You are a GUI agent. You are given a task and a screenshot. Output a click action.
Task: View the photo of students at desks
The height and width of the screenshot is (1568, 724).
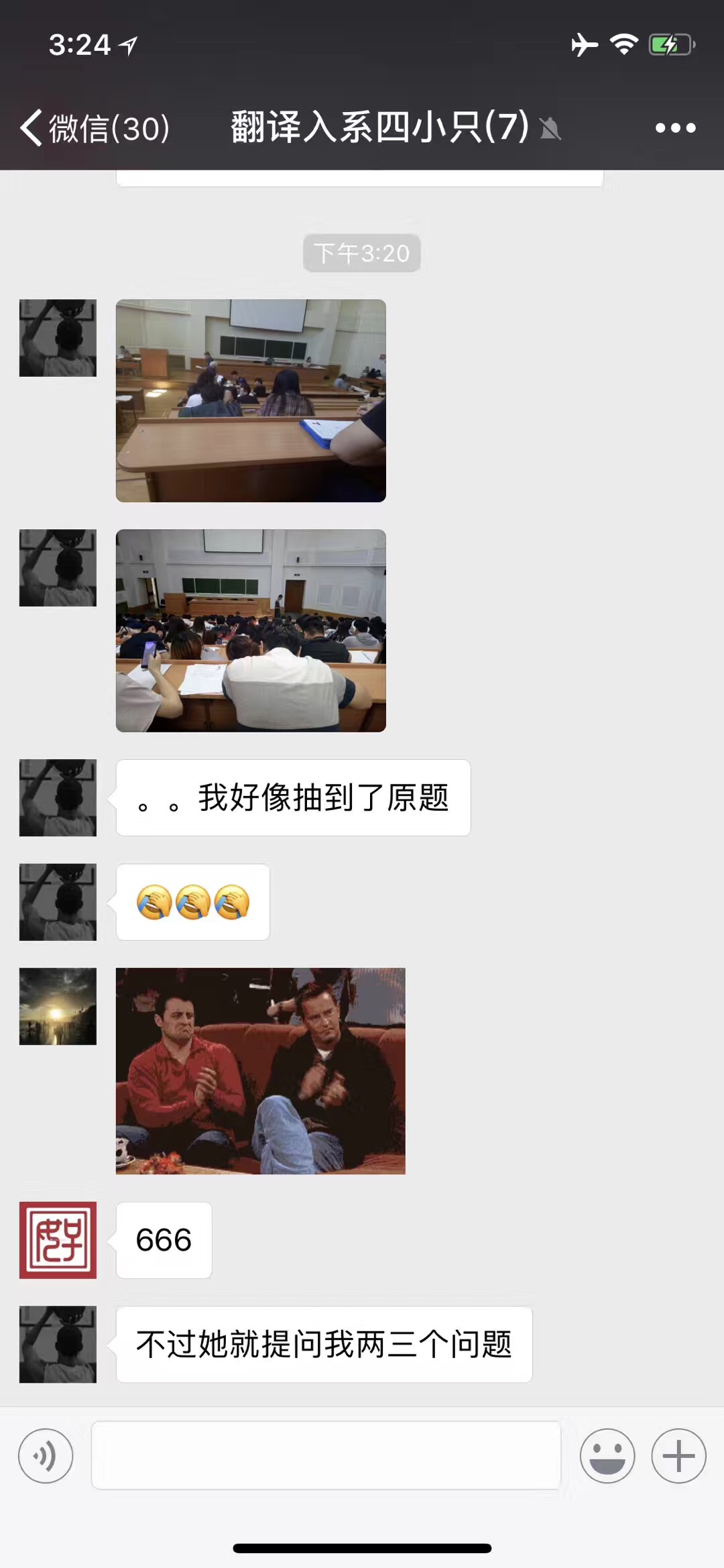251,630
